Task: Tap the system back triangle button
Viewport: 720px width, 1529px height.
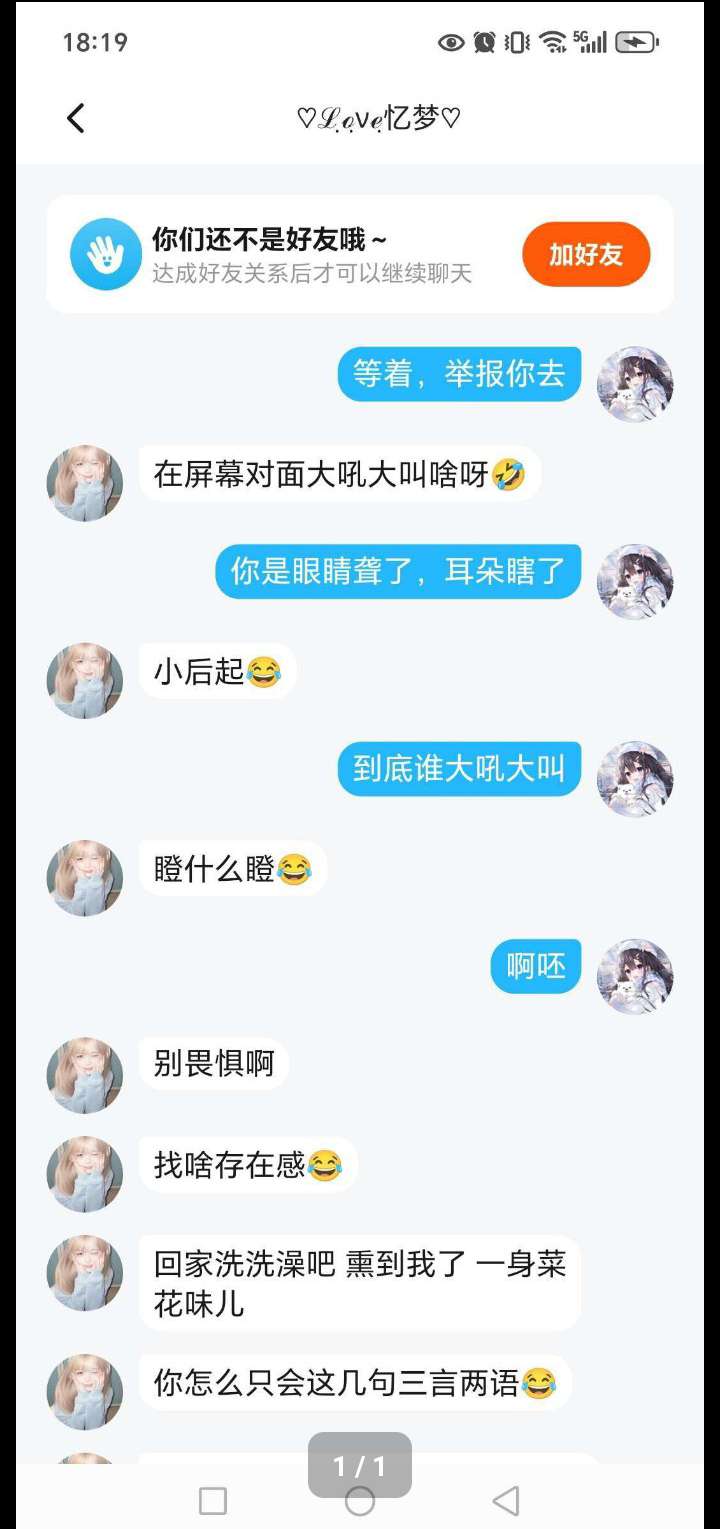Action: (506, 1500)
